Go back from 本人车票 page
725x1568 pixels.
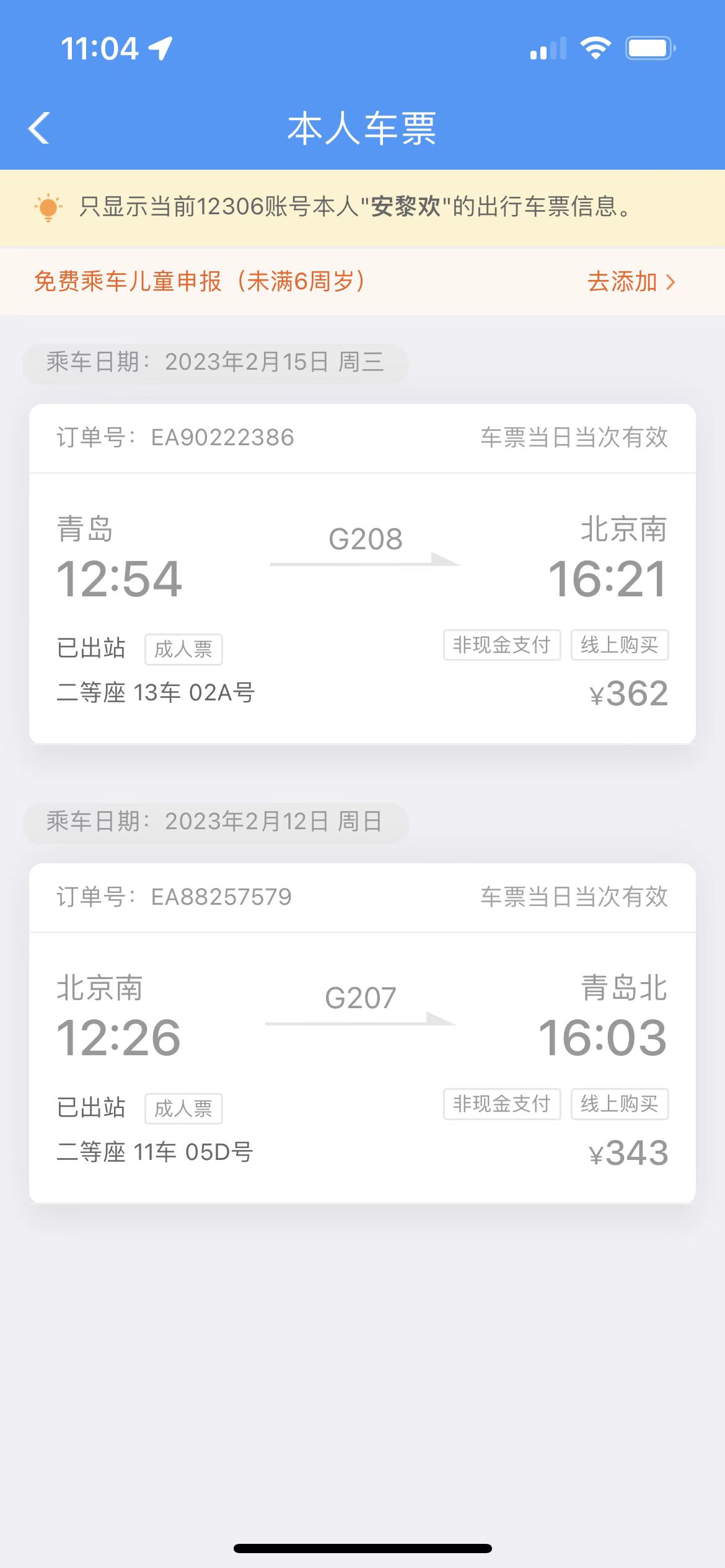[39, 128]
